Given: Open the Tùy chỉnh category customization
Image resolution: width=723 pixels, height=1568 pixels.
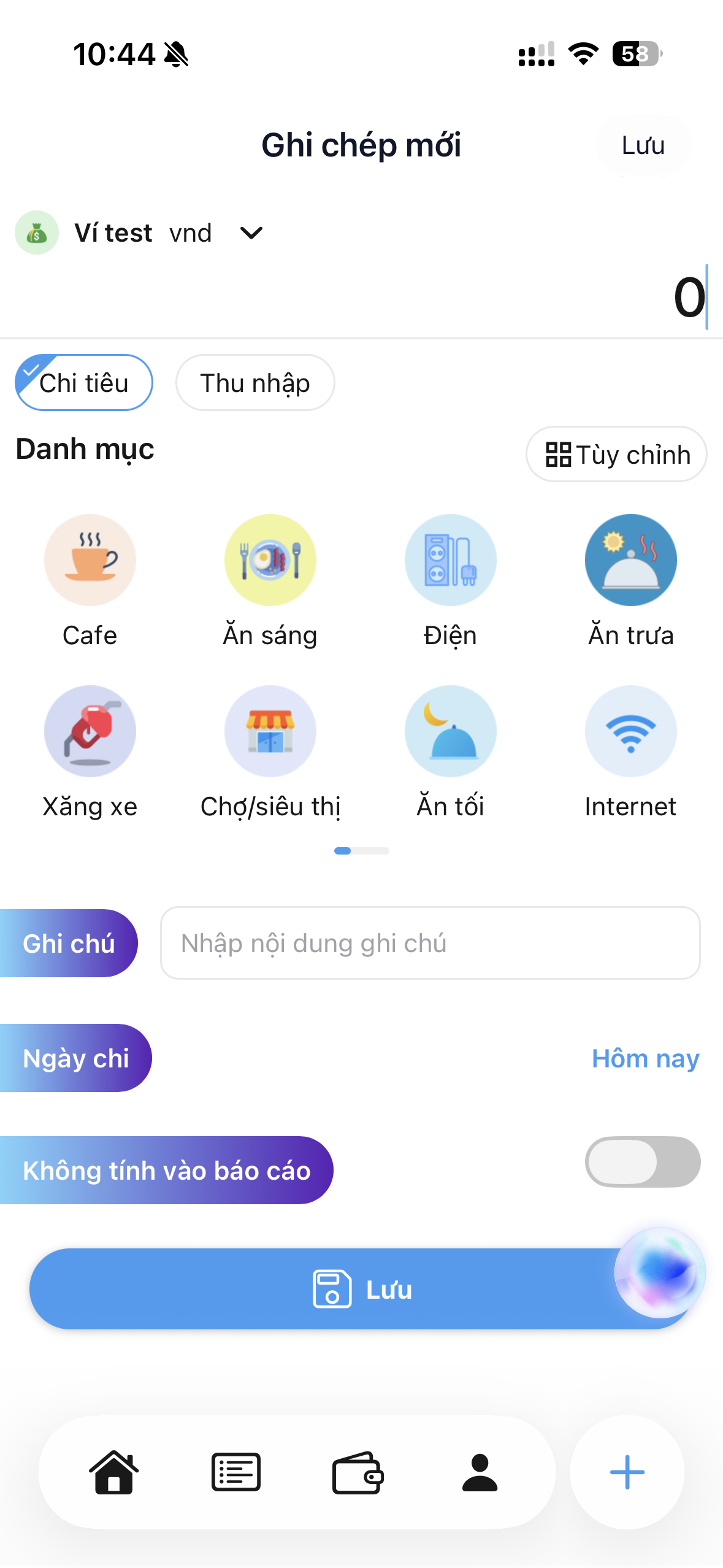Looking at the screenshot, I should point(616,454).
